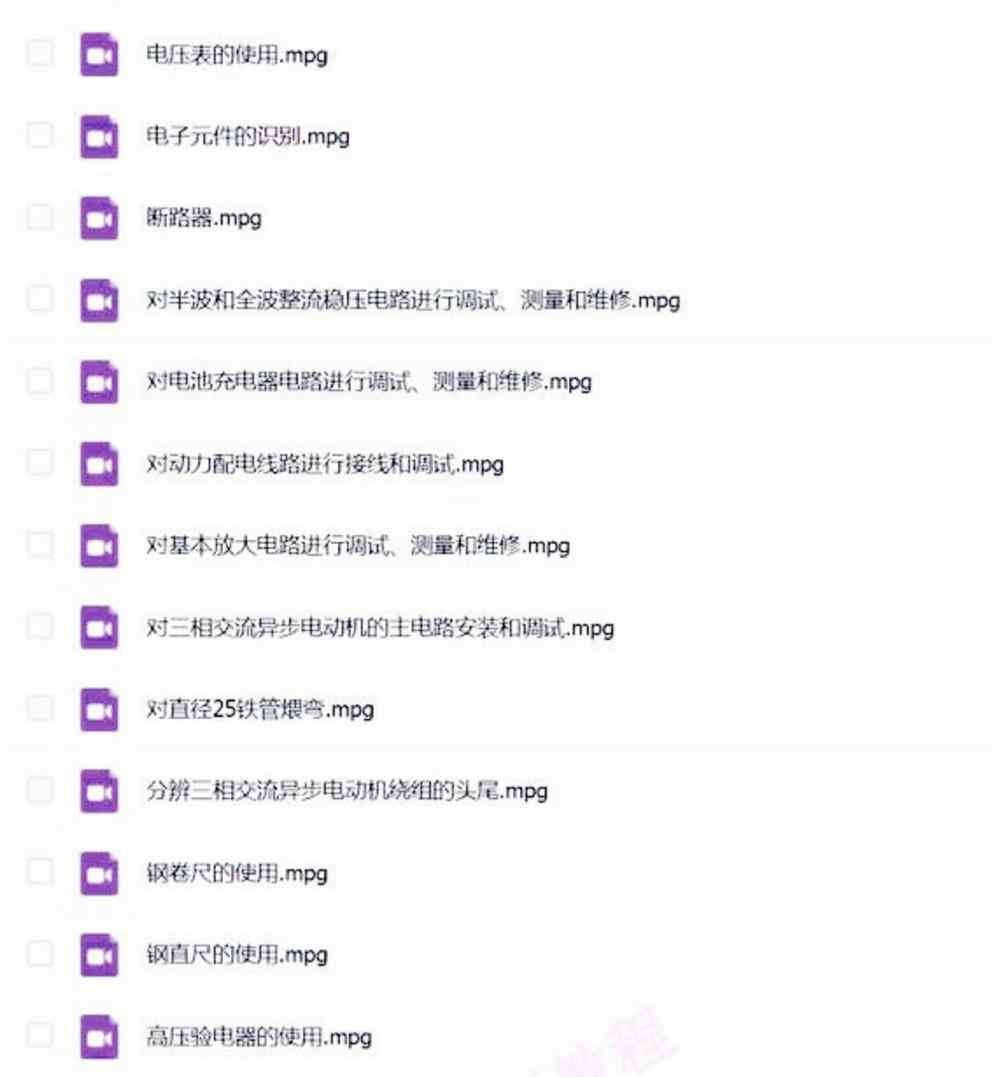Image resolution: width=1000 pixels, height=1077 pixels.
Task: Tick the checkbox beside 断路器.mpg
Action: point(39,217)
